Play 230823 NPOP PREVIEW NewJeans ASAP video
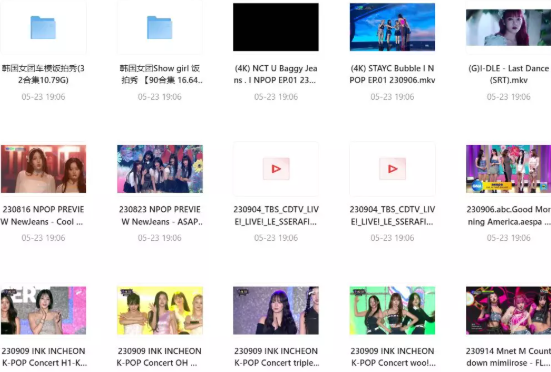This screenshot has width=551, height=372. click(160, 169)
